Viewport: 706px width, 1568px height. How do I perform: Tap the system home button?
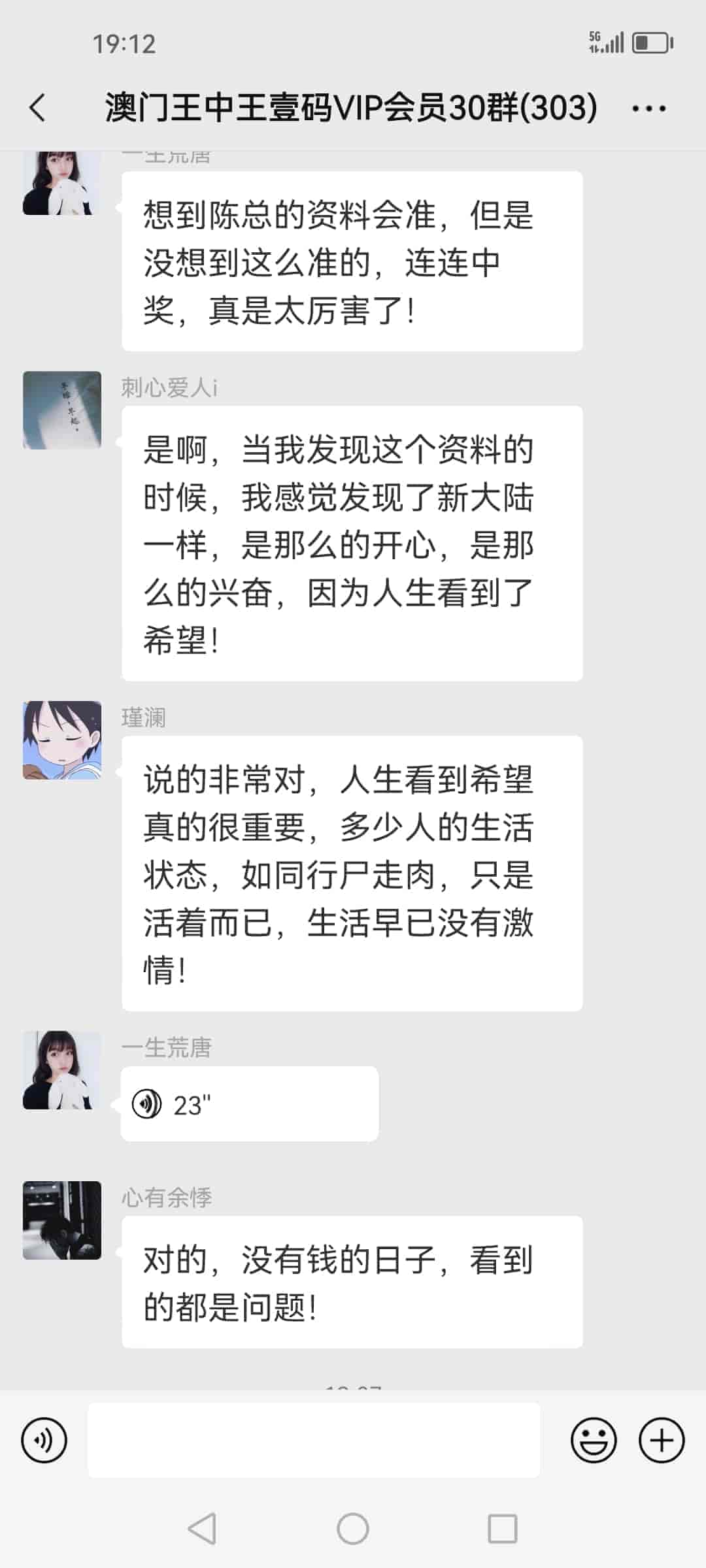coord(353,1529)
